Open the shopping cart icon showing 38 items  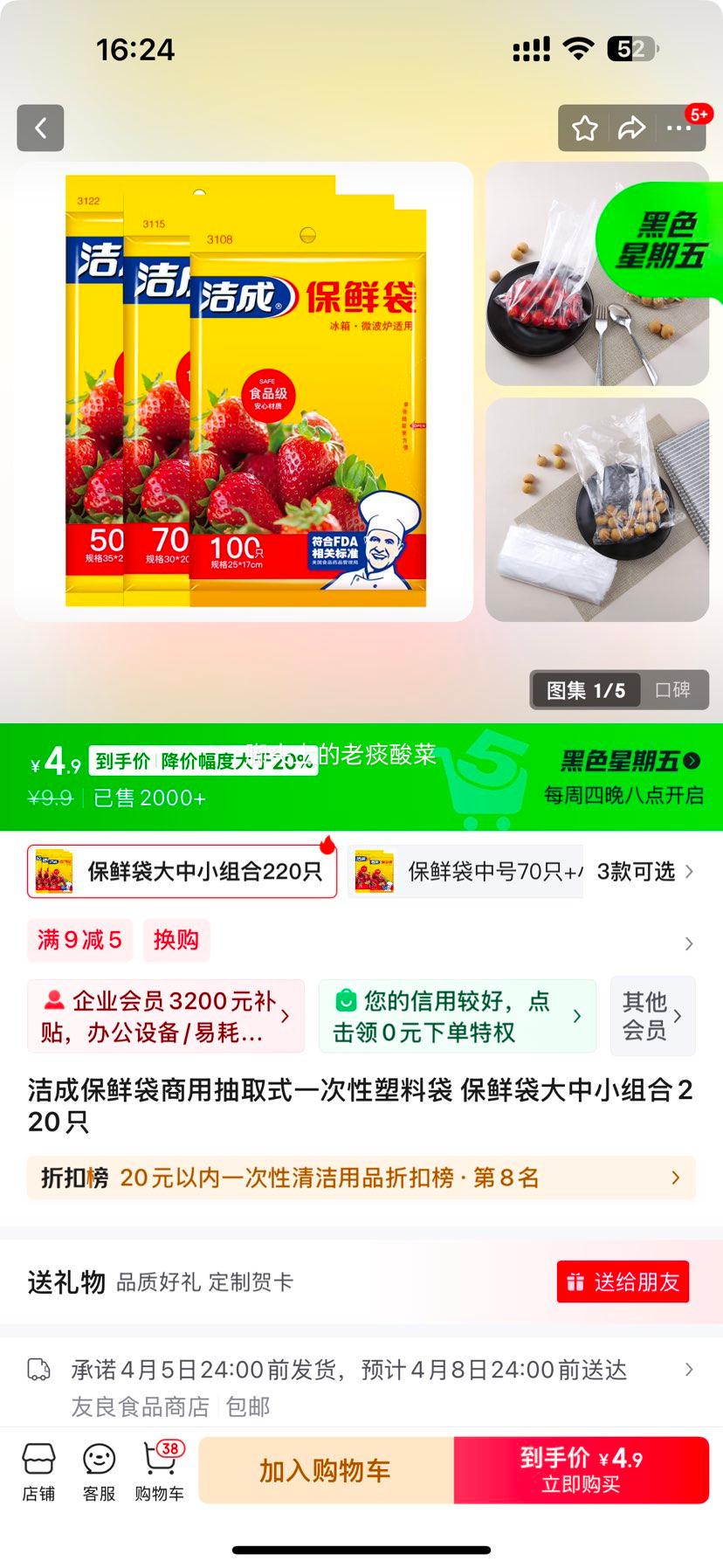(x=157, y=1470)
